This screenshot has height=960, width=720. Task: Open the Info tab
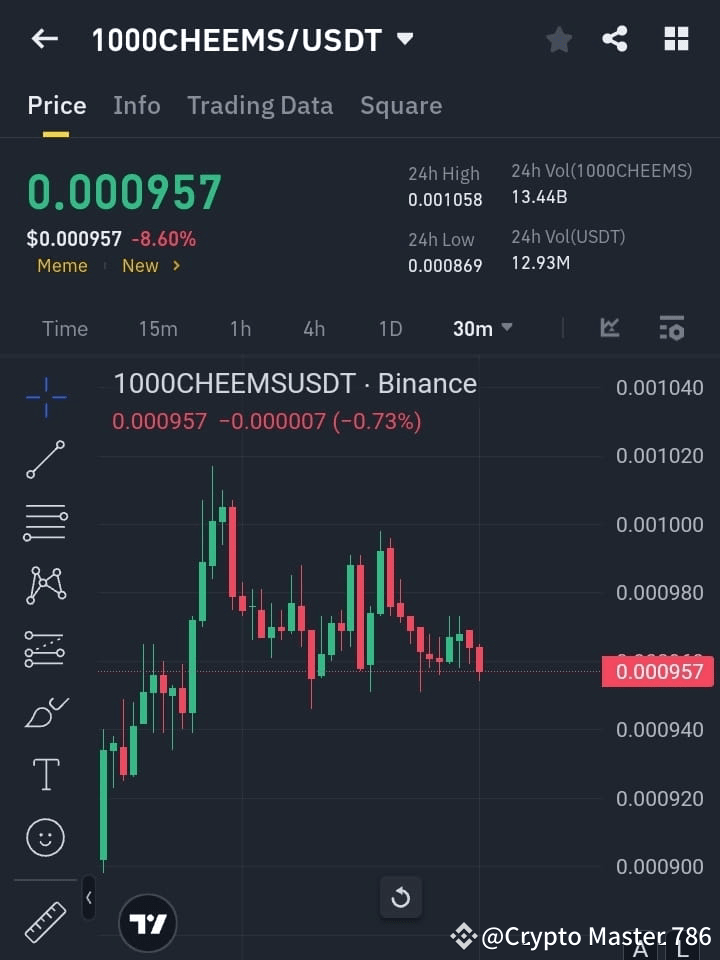coord(137,105)
